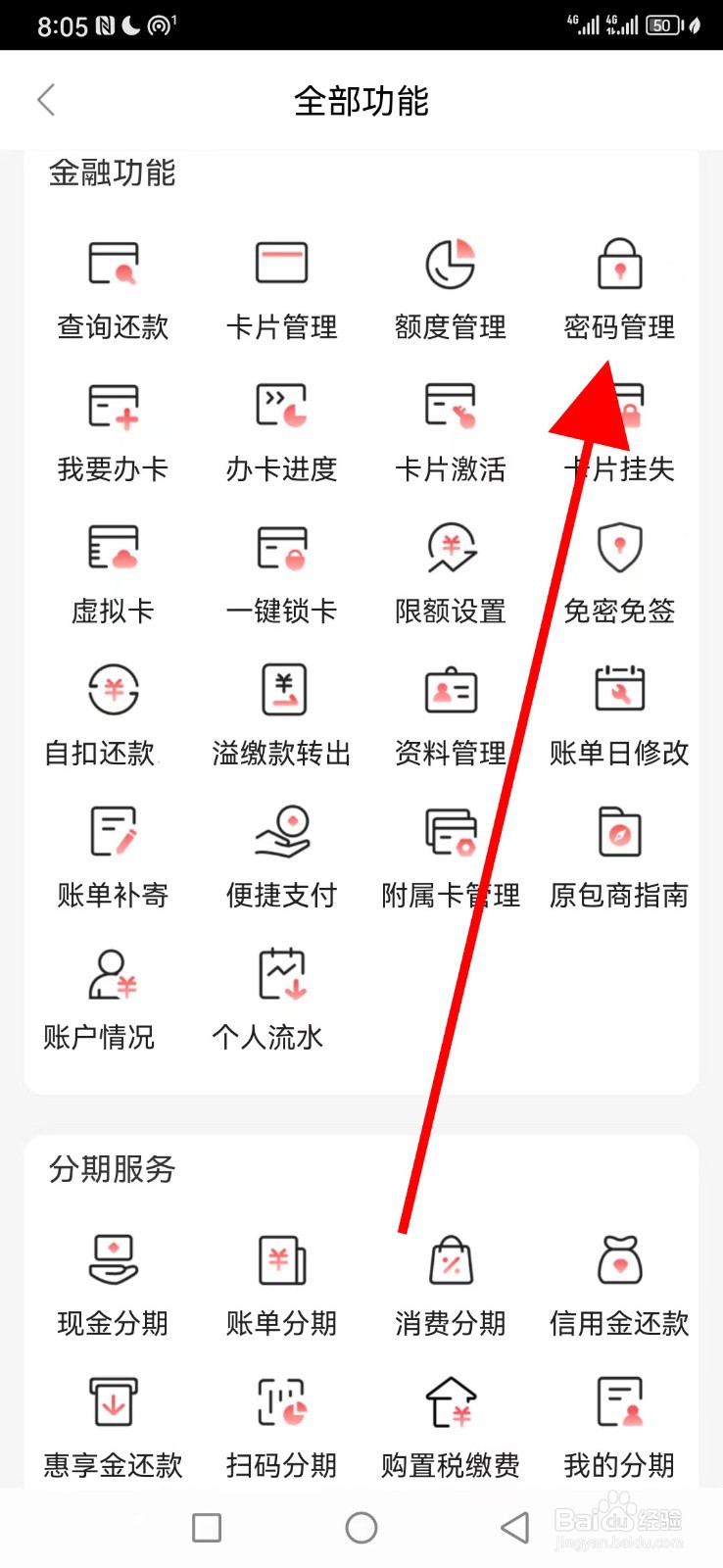Tap 查询还款 repayment inquiry
The width and height of the screenshot is (723, 1568).
pos(113,284)
